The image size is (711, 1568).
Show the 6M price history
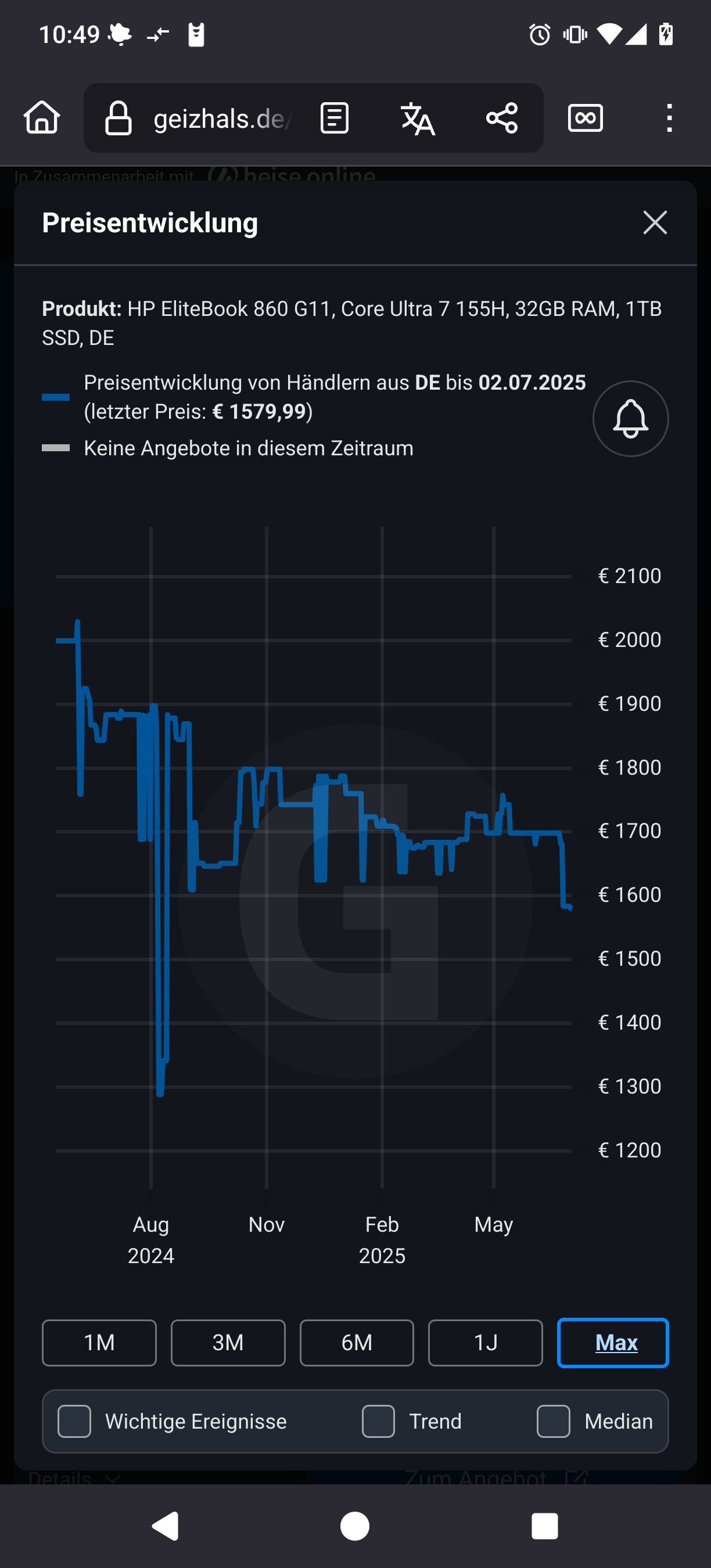(x=357, y=1343)
